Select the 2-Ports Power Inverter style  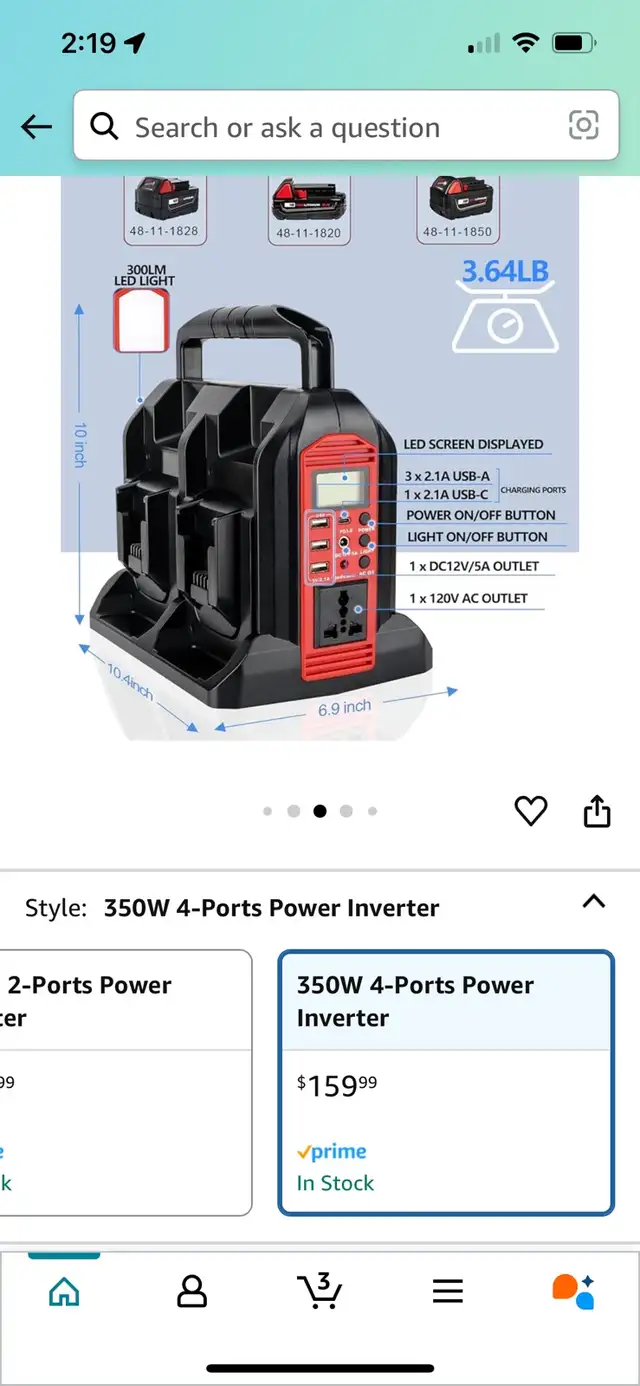(x=125, y=1082)
